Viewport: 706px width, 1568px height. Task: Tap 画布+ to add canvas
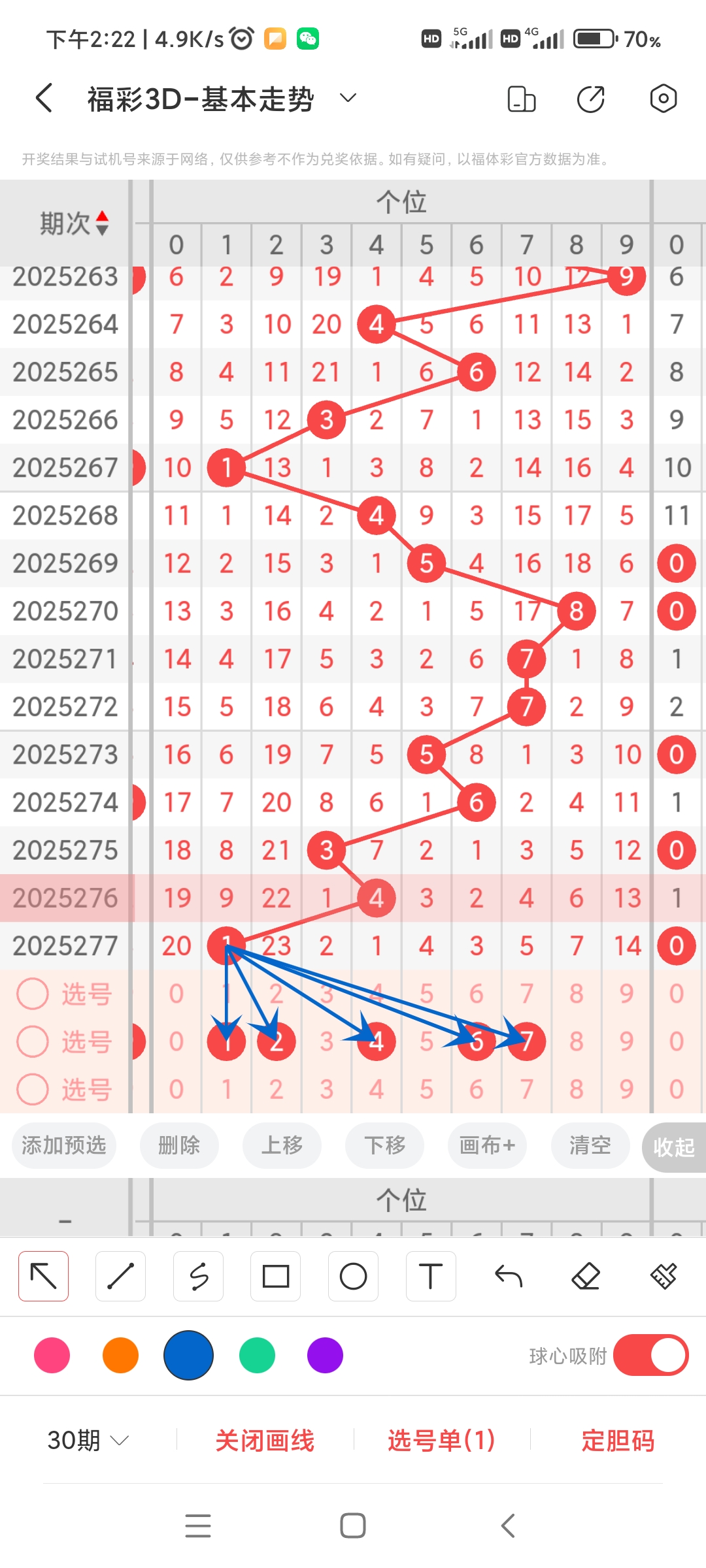point(487,1145)
